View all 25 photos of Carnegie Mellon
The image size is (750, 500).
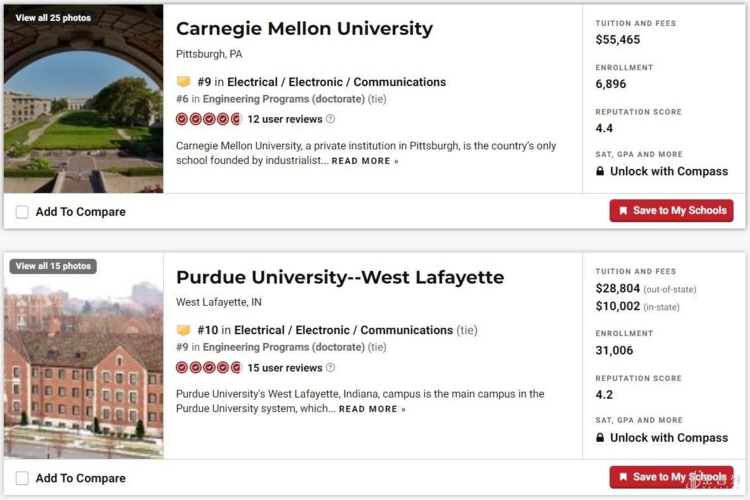point(53,18)
